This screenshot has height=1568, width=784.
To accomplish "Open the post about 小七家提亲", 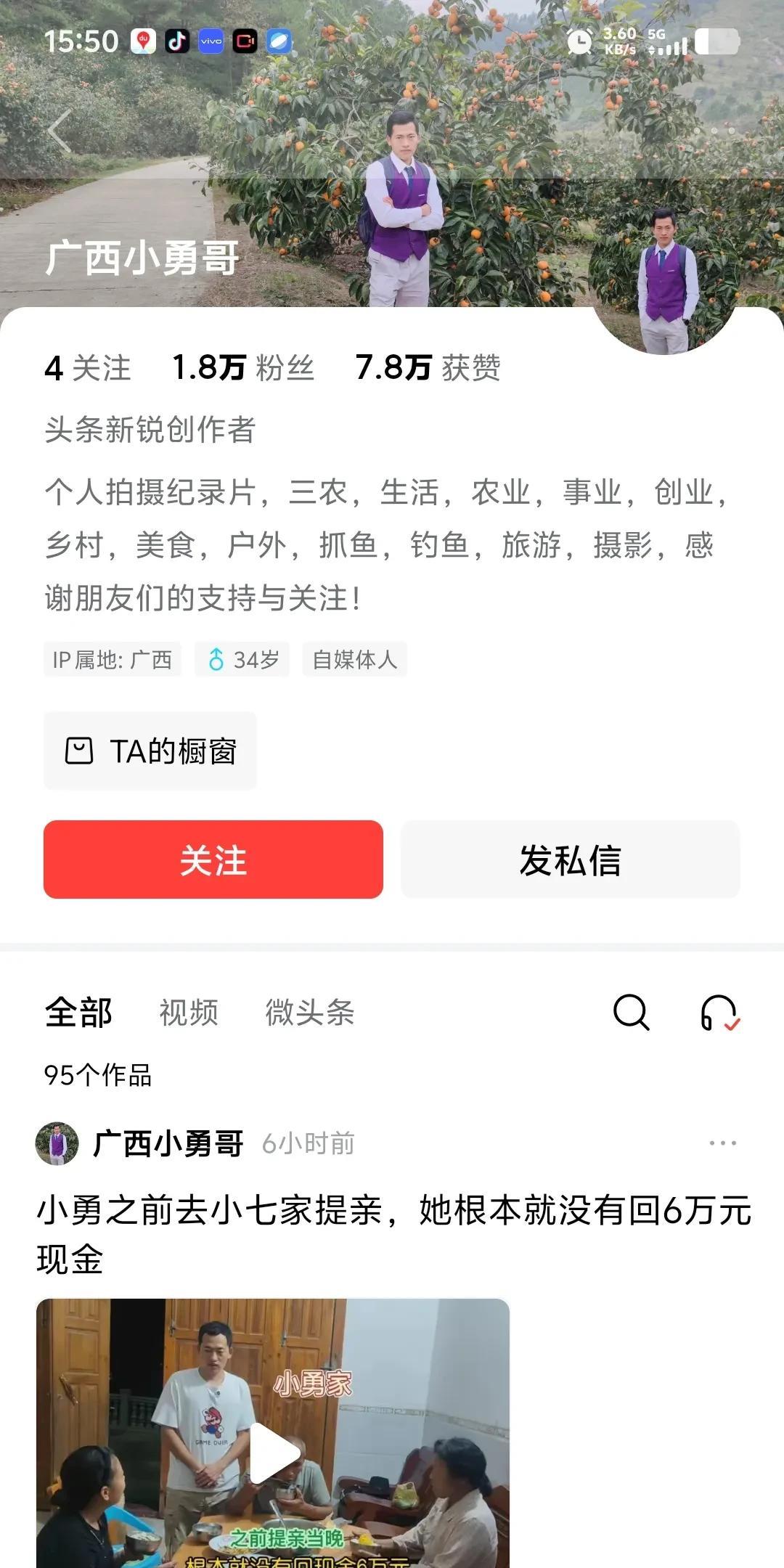I will coord(392,1234).
